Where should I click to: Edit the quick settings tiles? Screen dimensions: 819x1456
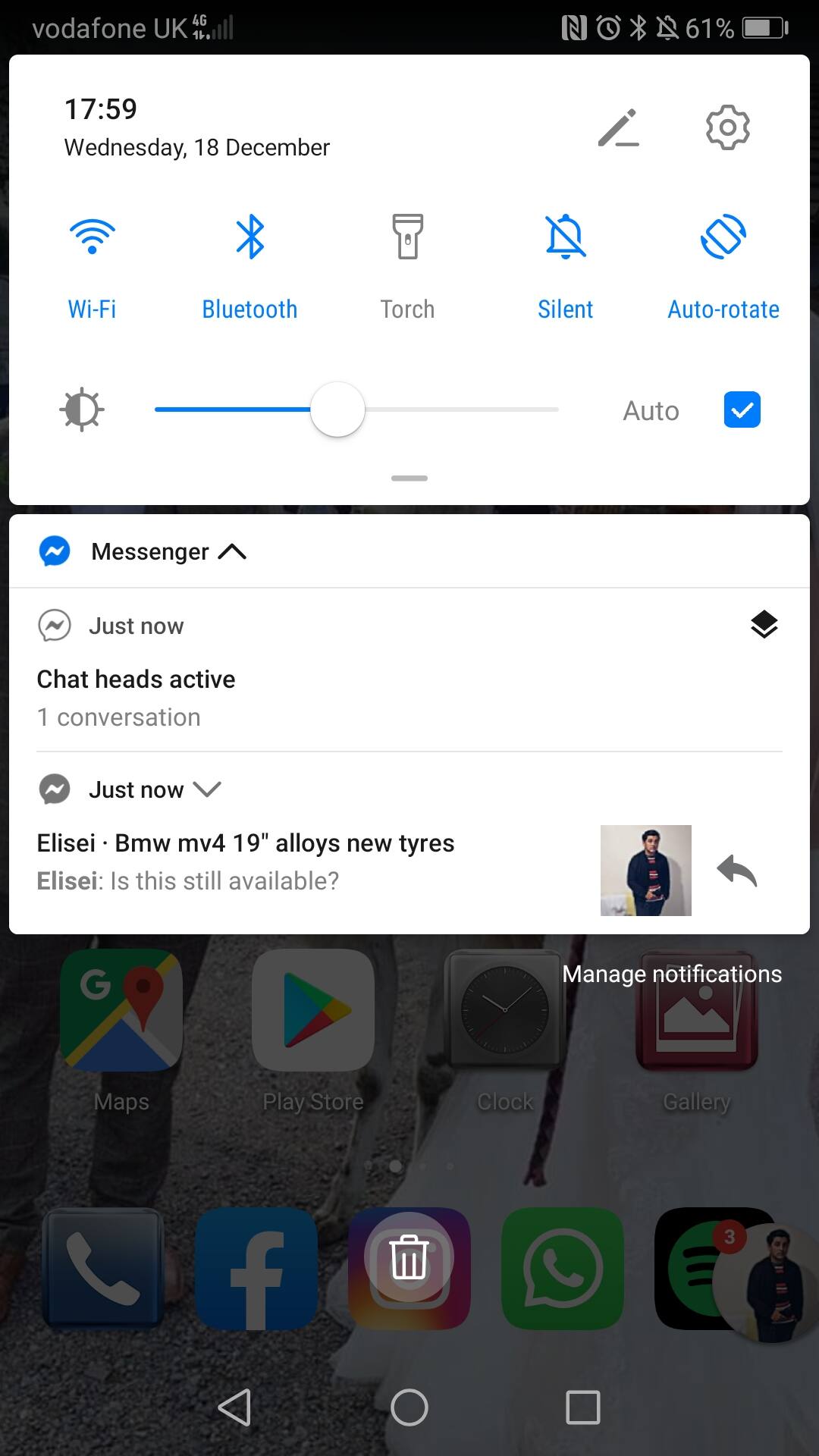(618, 127)
